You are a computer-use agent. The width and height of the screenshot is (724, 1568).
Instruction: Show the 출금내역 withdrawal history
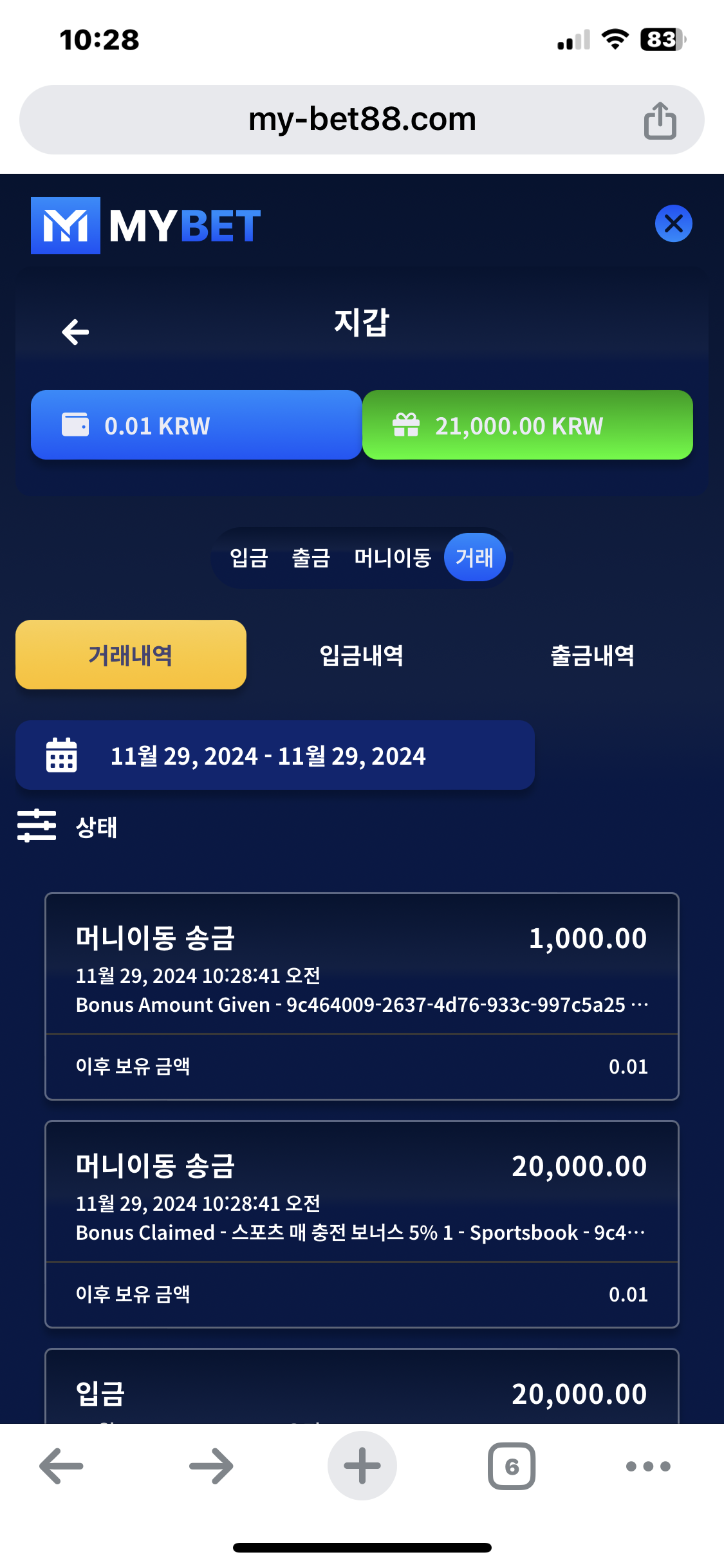[592, 655]
